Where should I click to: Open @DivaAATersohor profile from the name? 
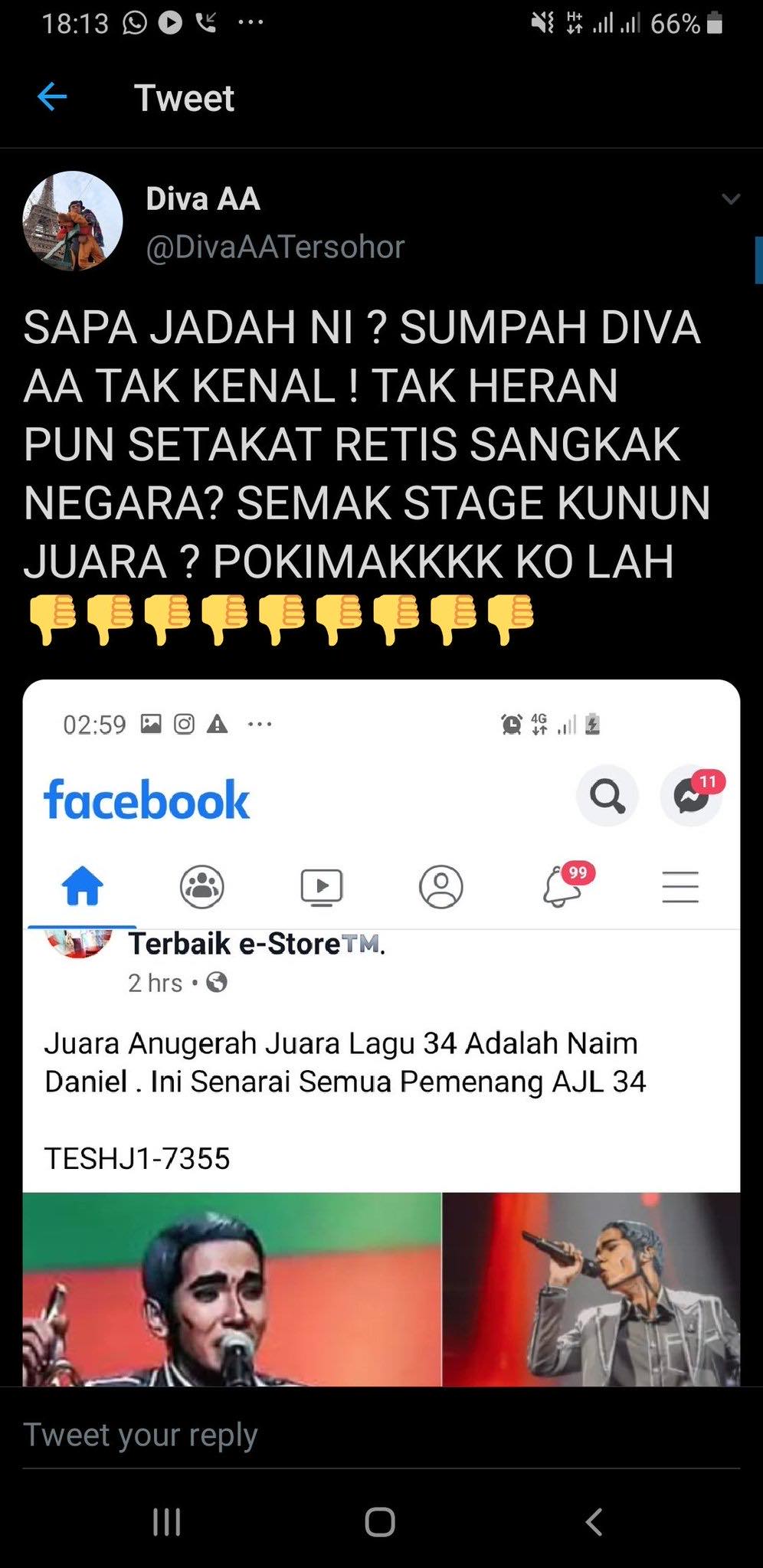pyautogui.click(x=203, y=199)
